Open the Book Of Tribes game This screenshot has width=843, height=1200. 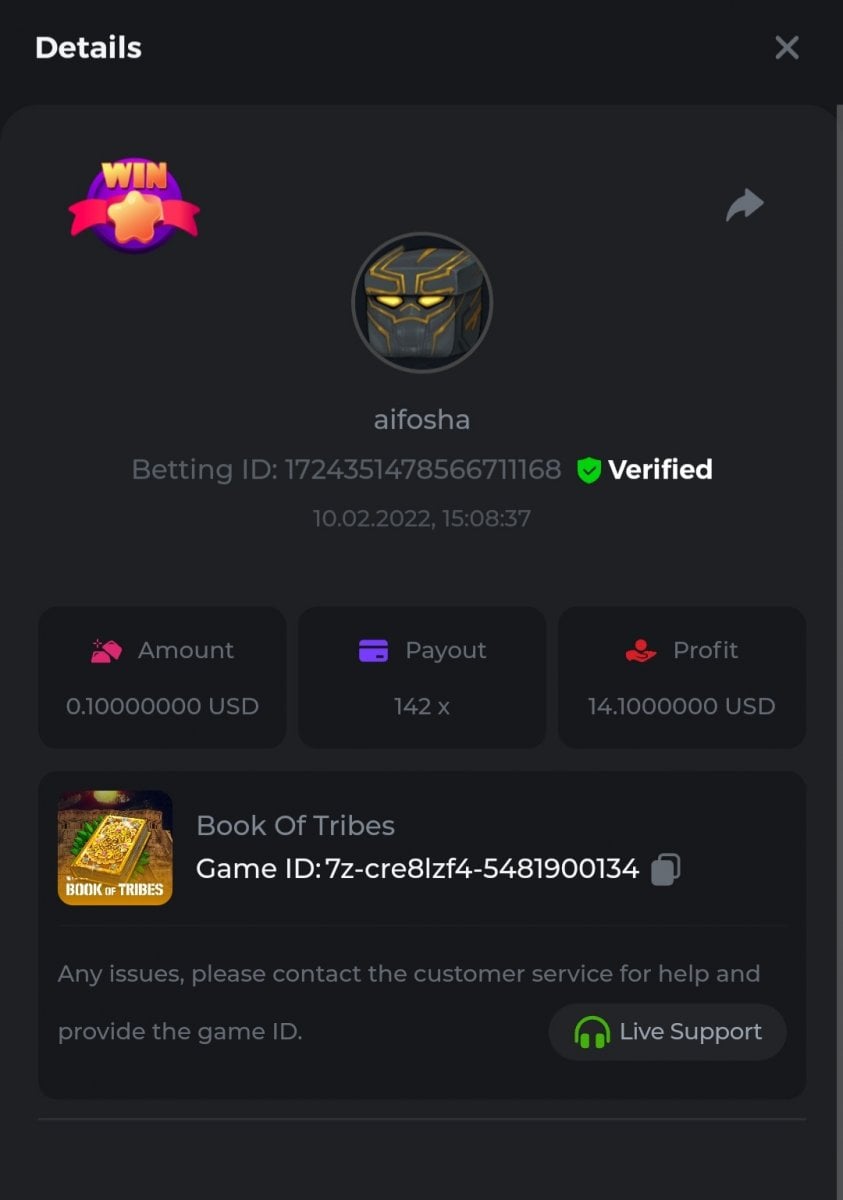[x=115, y=848]
